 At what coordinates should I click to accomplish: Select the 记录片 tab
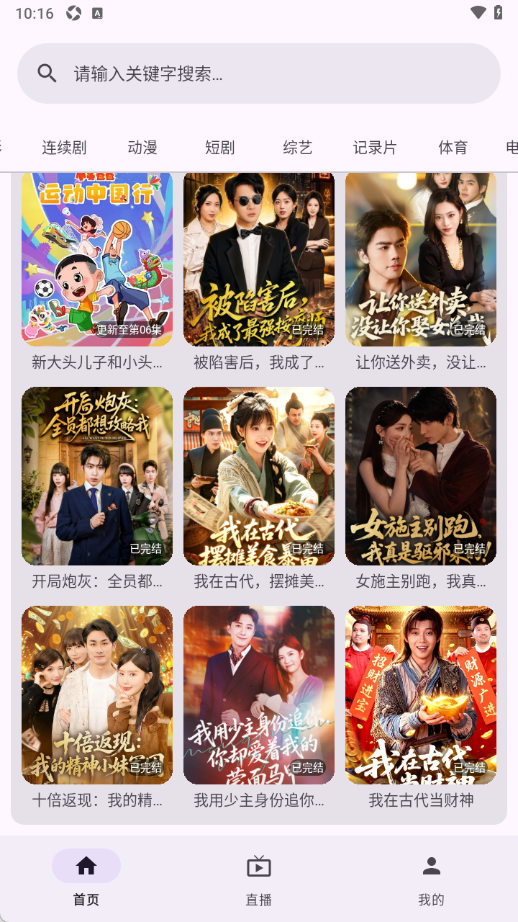click(375, 148)
